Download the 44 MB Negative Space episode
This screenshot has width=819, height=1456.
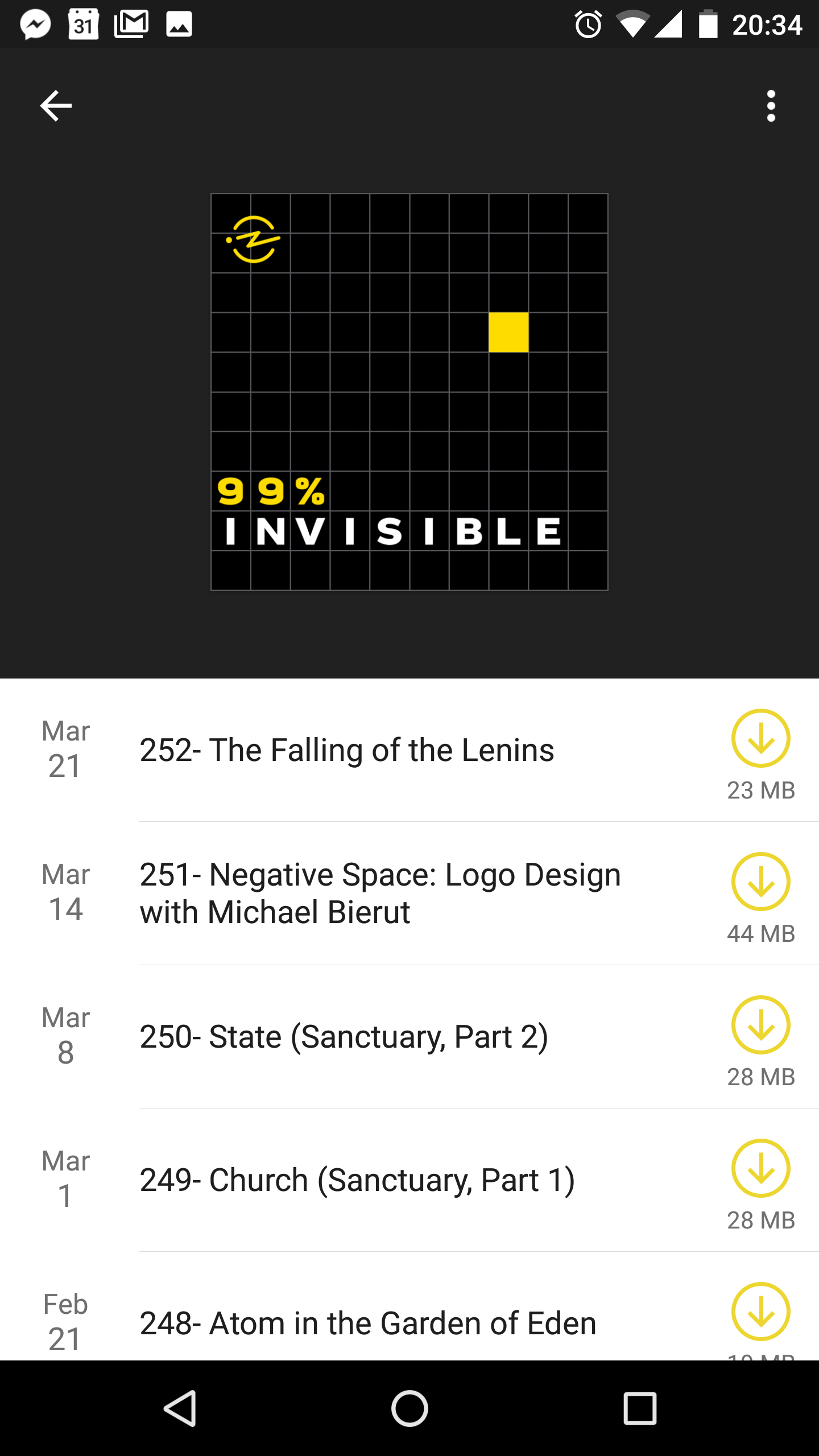[x=760, y=882]
